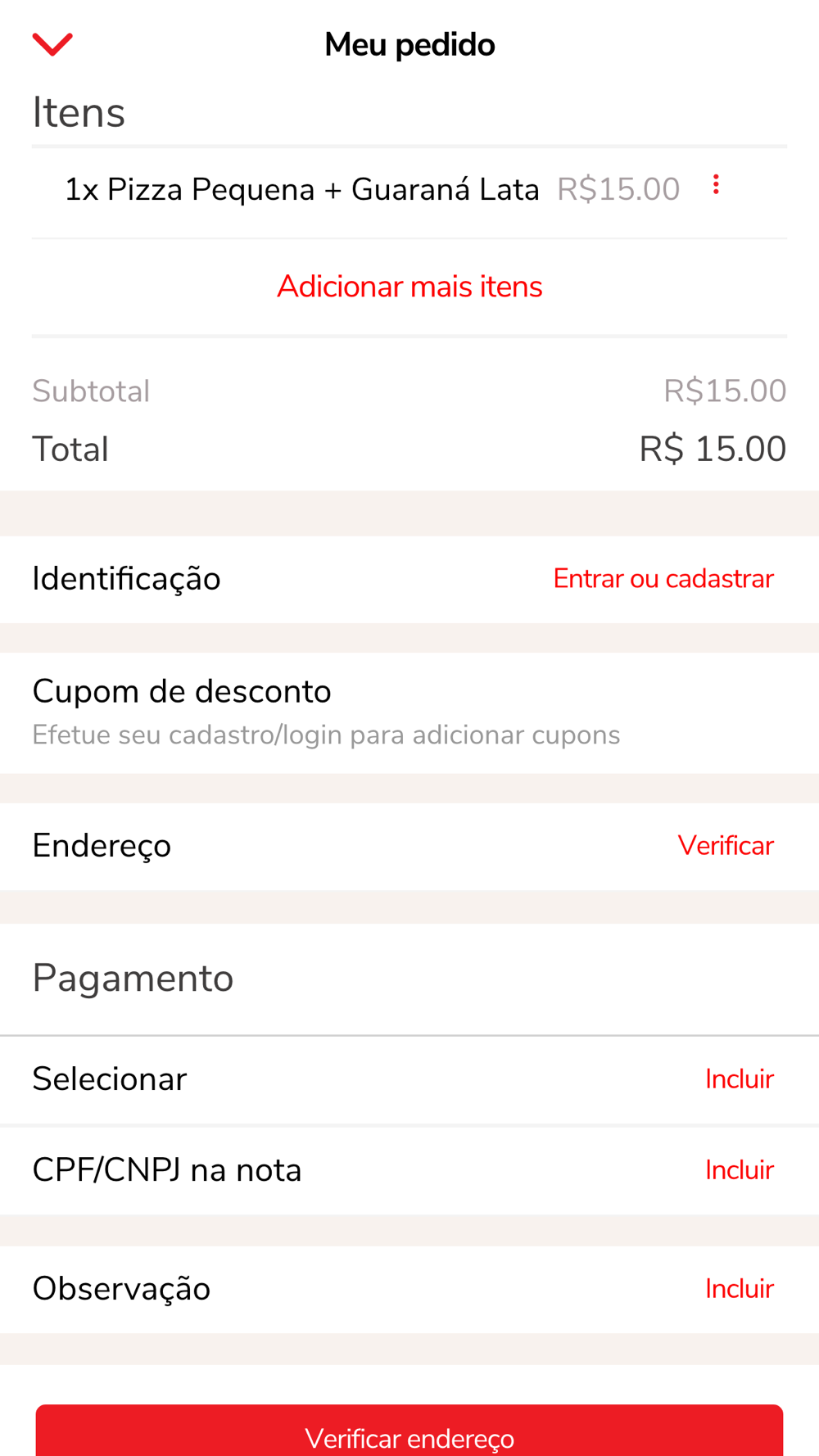
Task: Tap Verificar next to Endereço
Action: click(726, 846)
